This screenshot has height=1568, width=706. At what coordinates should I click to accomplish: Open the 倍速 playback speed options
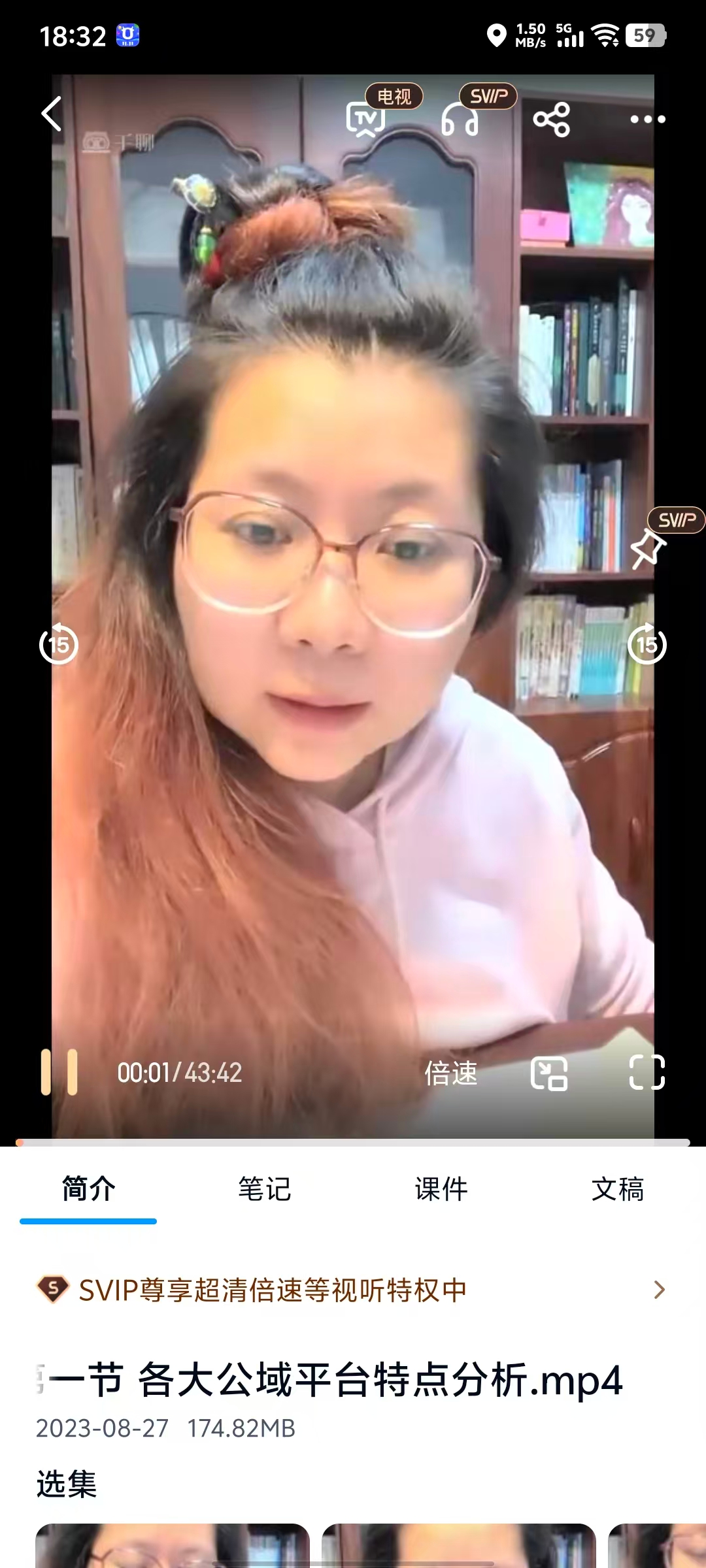click(451, 1073)
